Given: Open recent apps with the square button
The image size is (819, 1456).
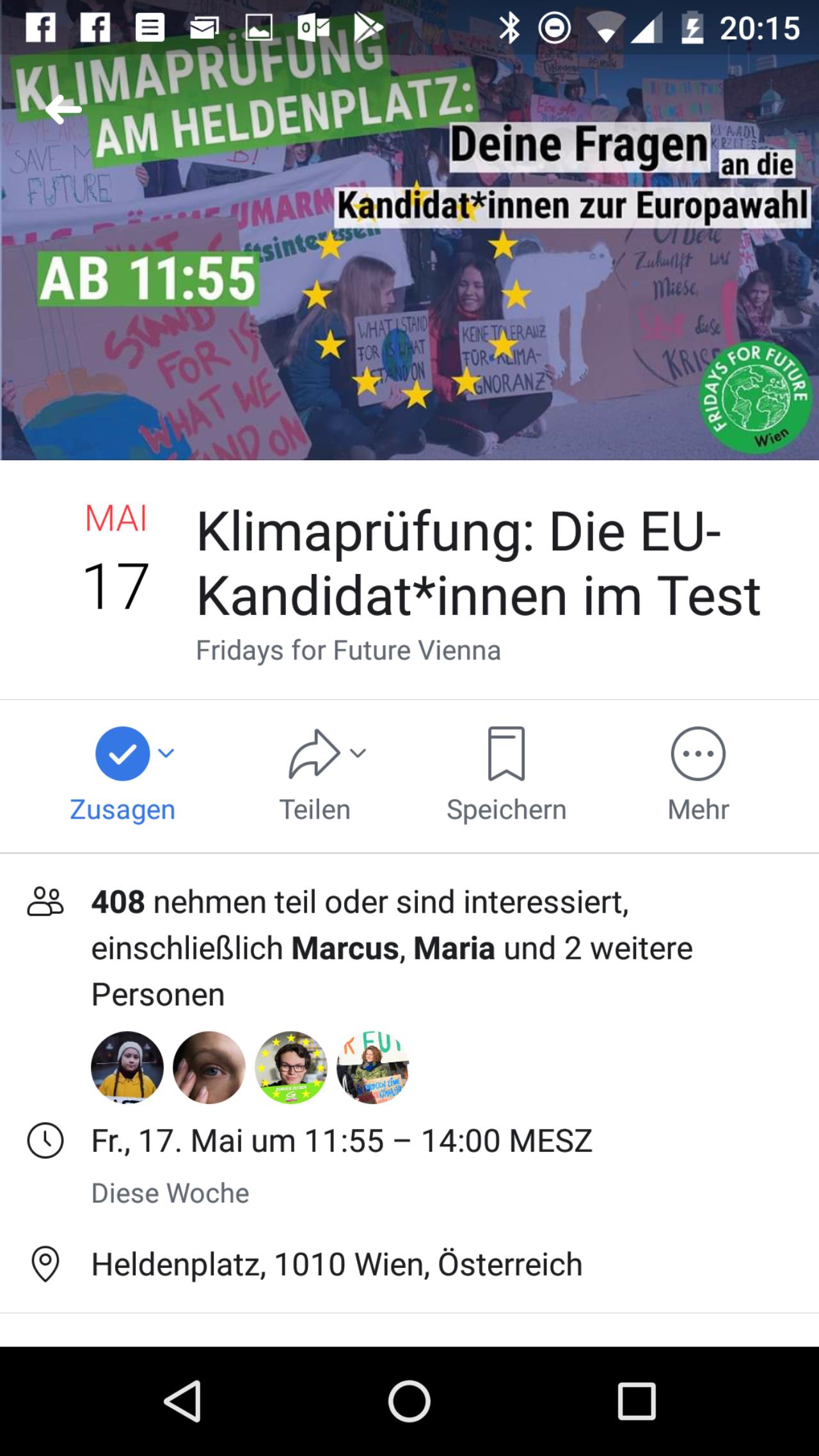Looking at the screenshot, I should click(x=637, y=1402).
